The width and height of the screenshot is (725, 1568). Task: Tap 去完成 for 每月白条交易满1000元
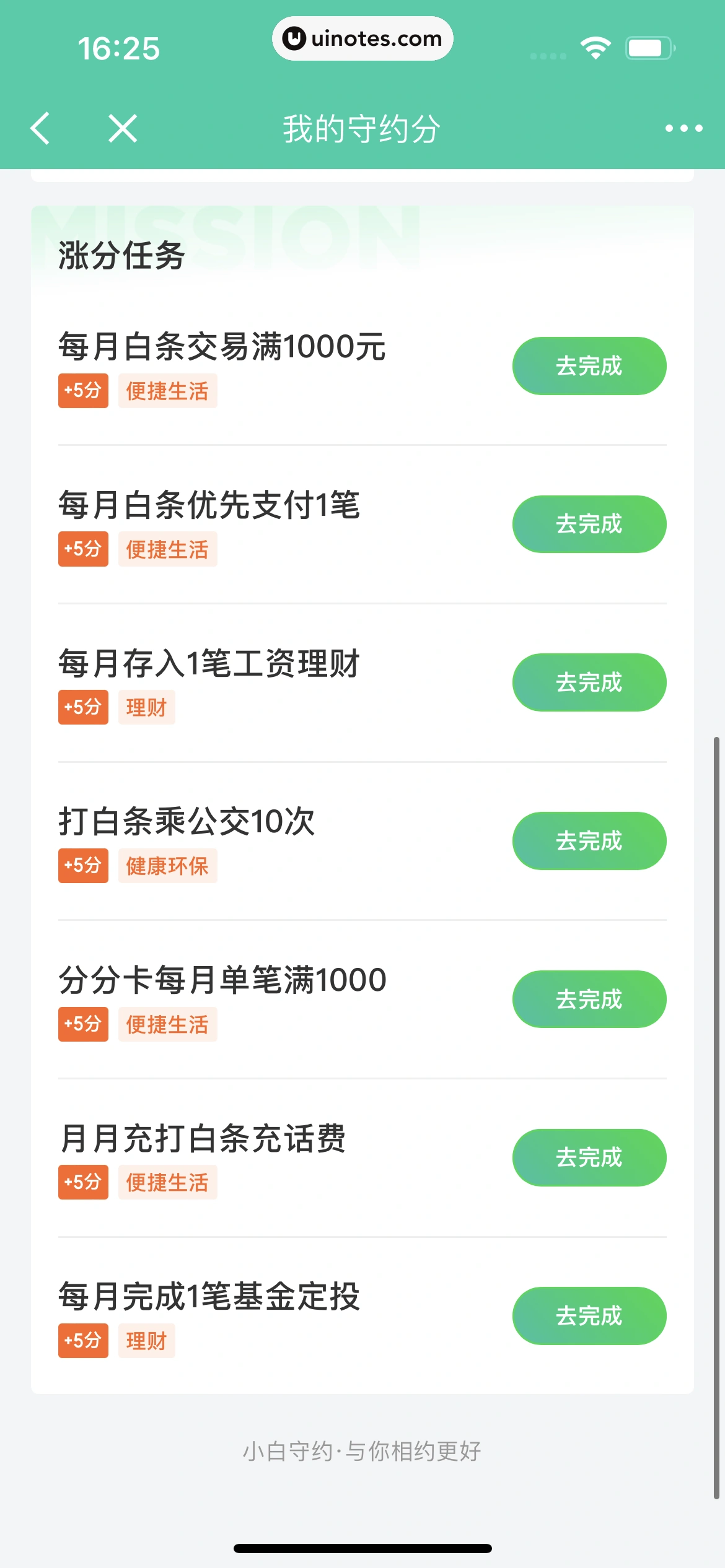pos(589,366)
